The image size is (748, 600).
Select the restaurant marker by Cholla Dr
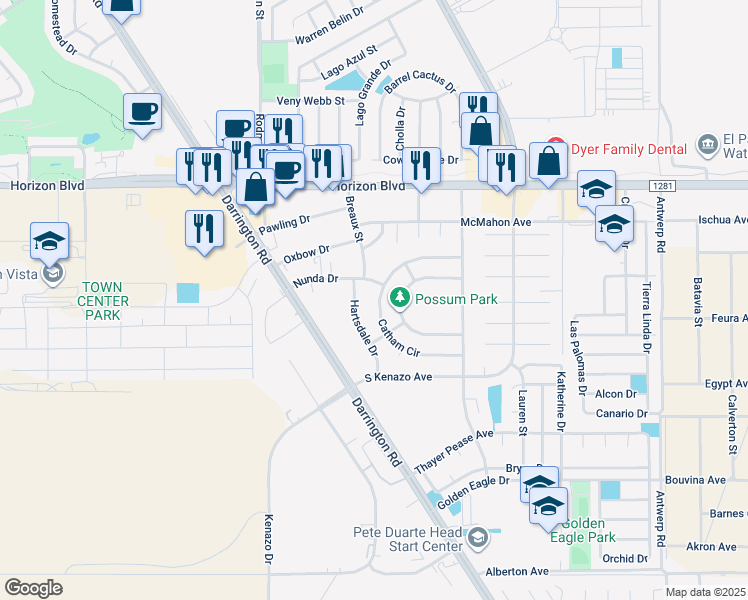[421, 165]
